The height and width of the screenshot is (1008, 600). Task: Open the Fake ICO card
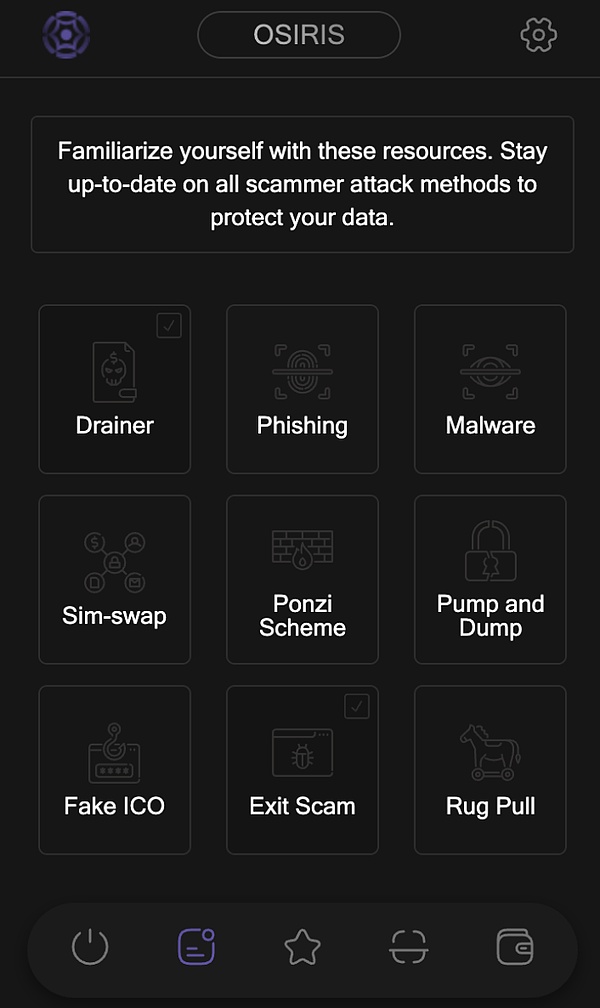[115, 769]
